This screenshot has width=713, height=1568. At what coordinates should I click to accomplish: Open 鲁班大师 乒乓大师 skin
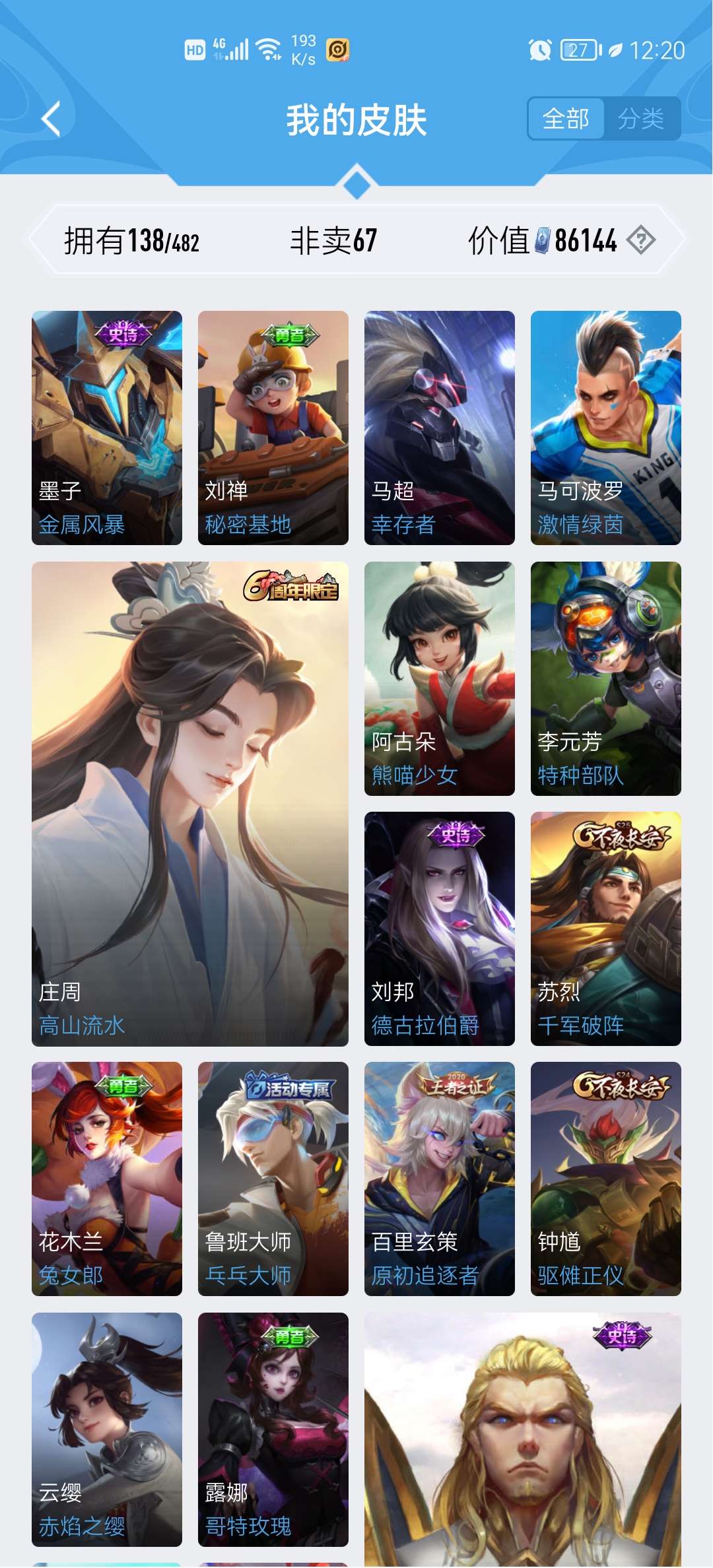273,1179
